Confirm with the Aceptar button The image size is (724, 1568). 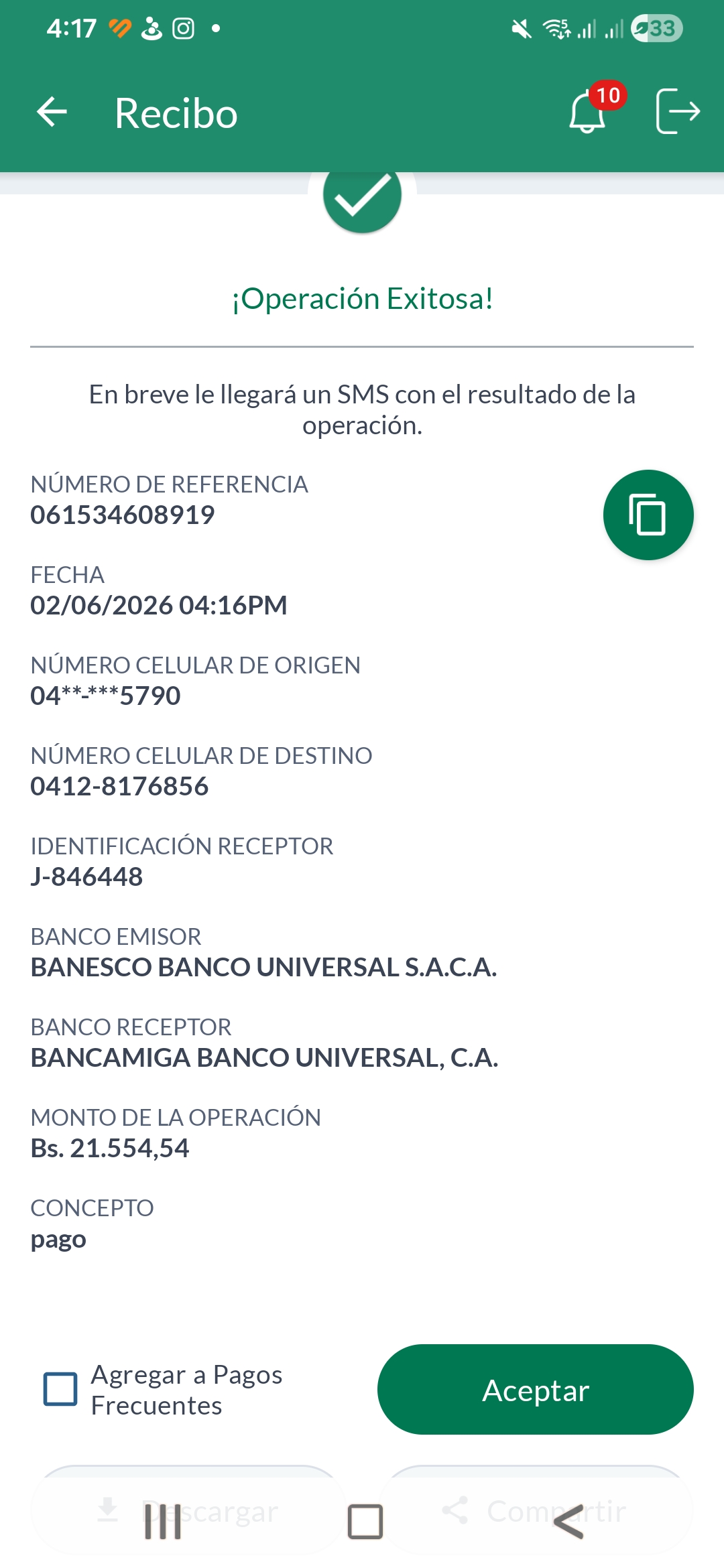click(x=535, y=1389)
